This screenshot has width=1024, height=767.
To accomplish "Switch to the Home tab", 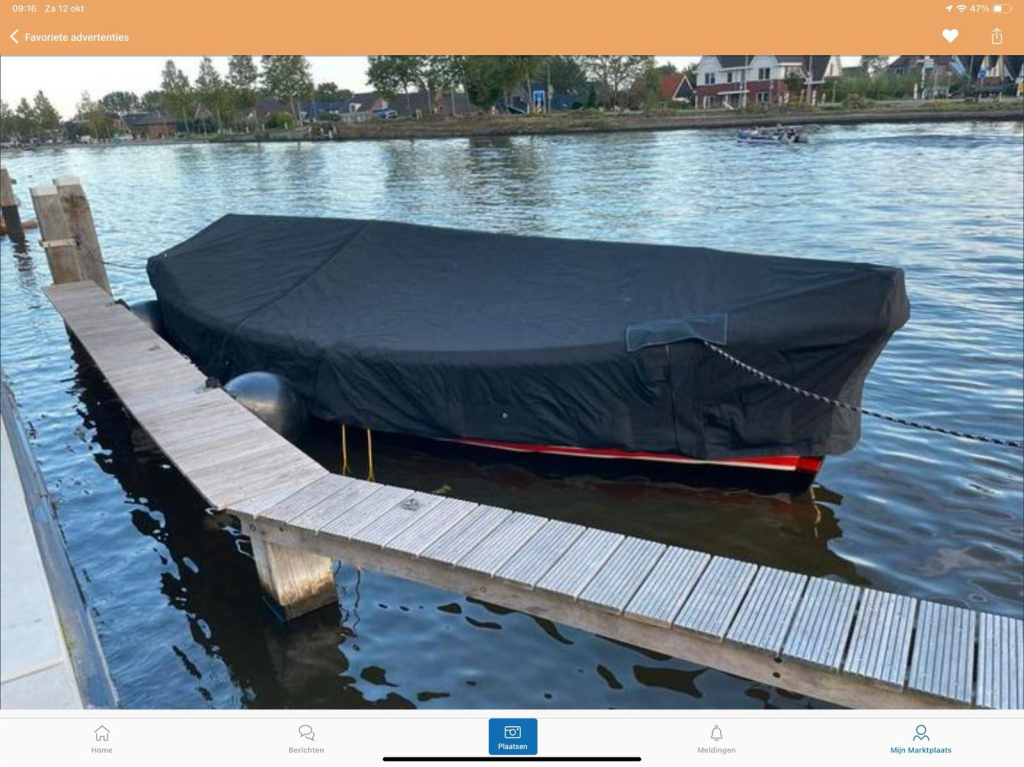I will 102,739.
